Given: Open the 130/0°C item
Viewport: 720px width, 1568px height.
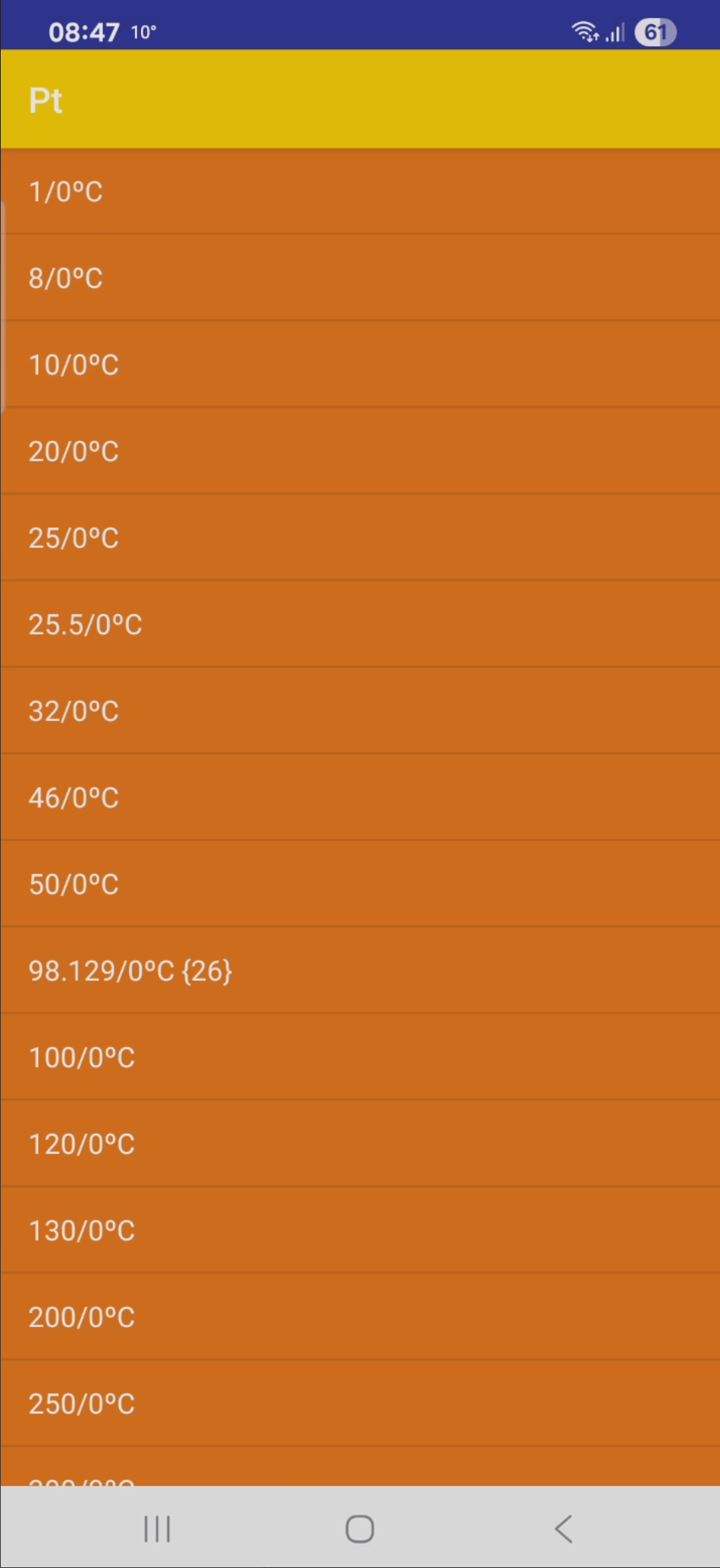Looking at the screenshot, I should pyautogui.click(x=360, y=1231).
